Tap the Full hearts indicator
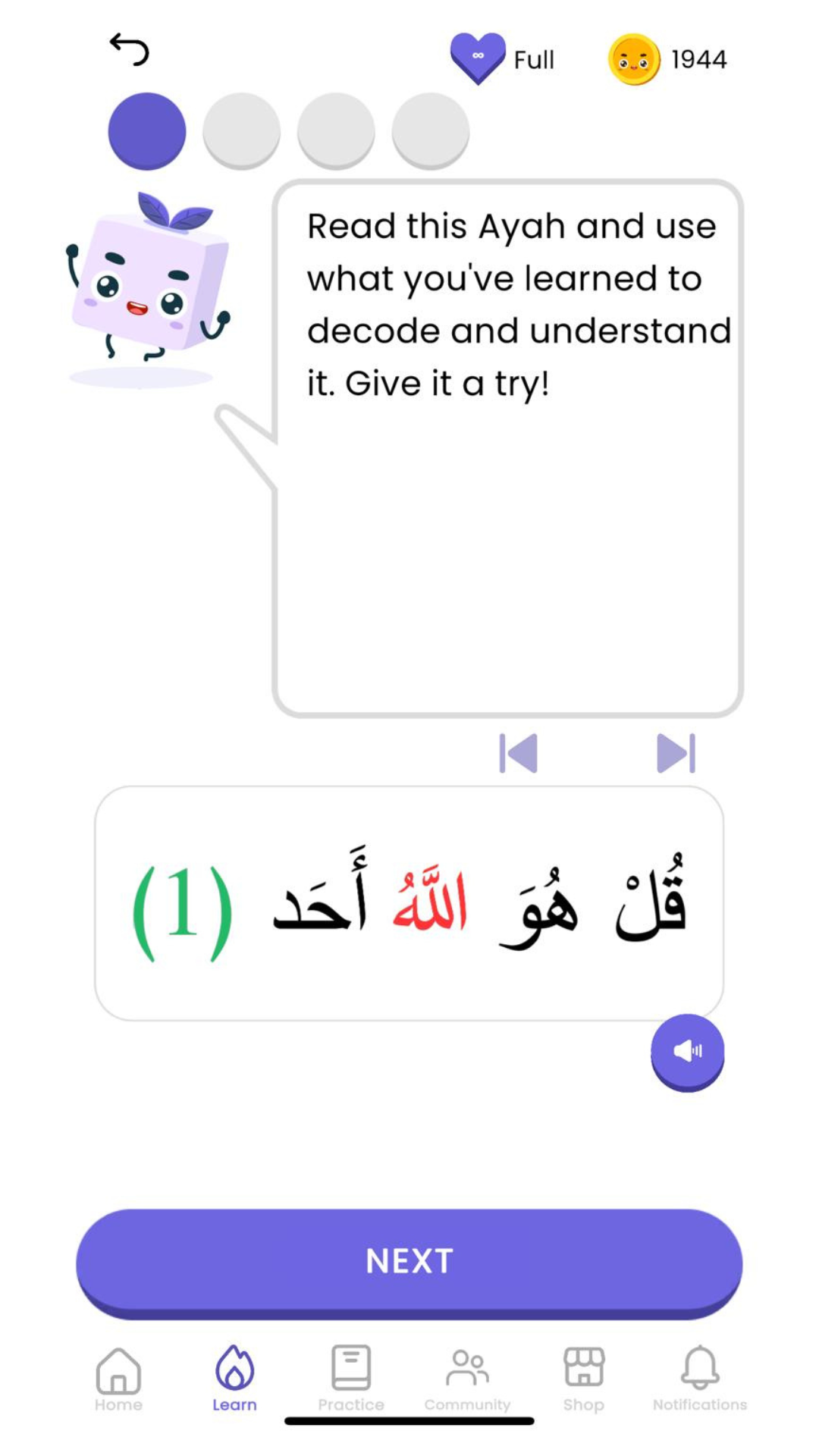 point(502,59)
